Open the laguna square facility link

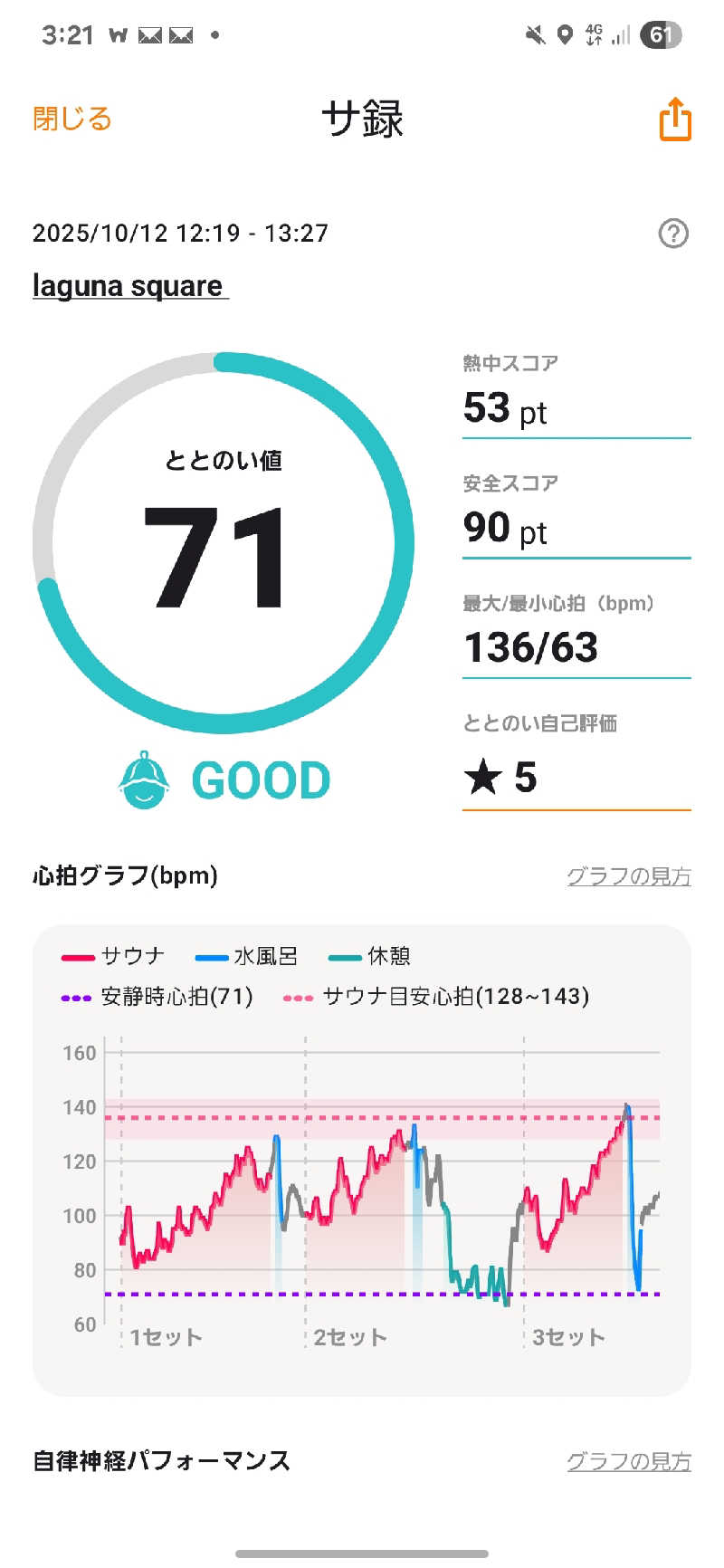pyautogui.click(x=129, y=286)
